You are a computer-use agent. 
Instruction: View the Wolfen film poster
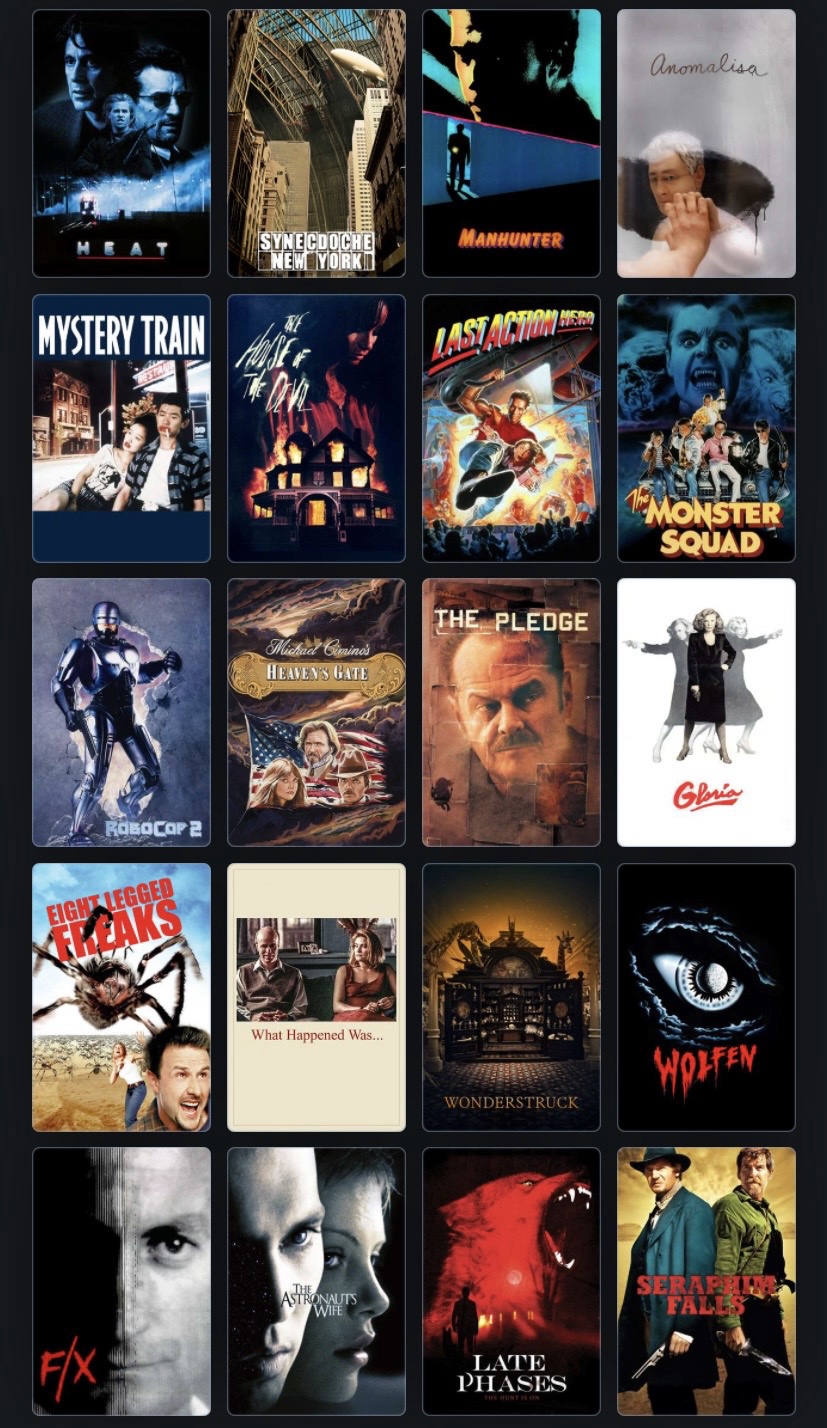click(x=706, y=997)
